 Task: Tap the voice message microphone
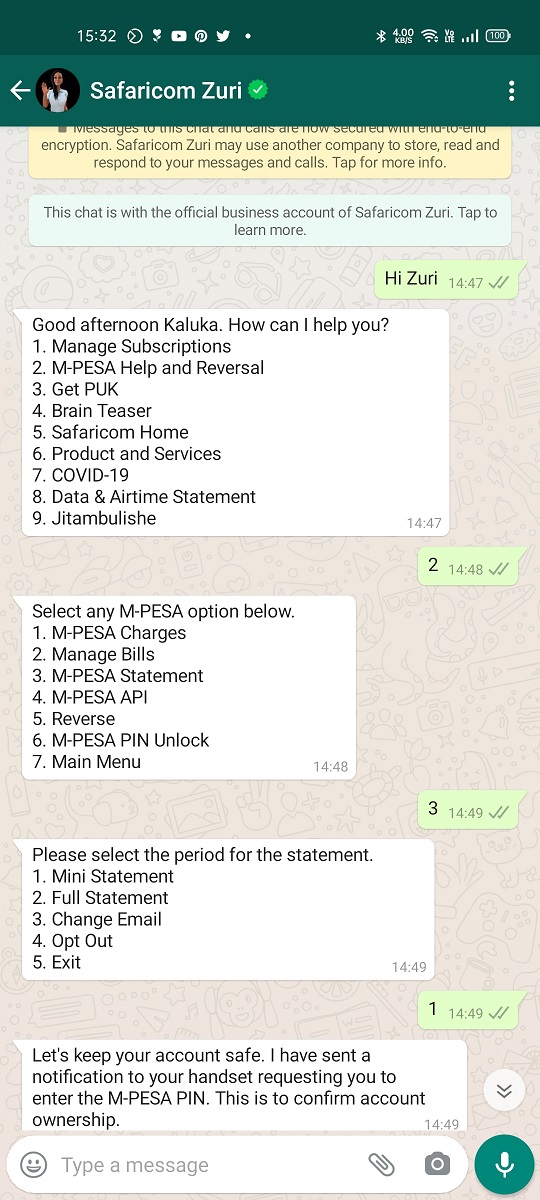coord(504,1165)
